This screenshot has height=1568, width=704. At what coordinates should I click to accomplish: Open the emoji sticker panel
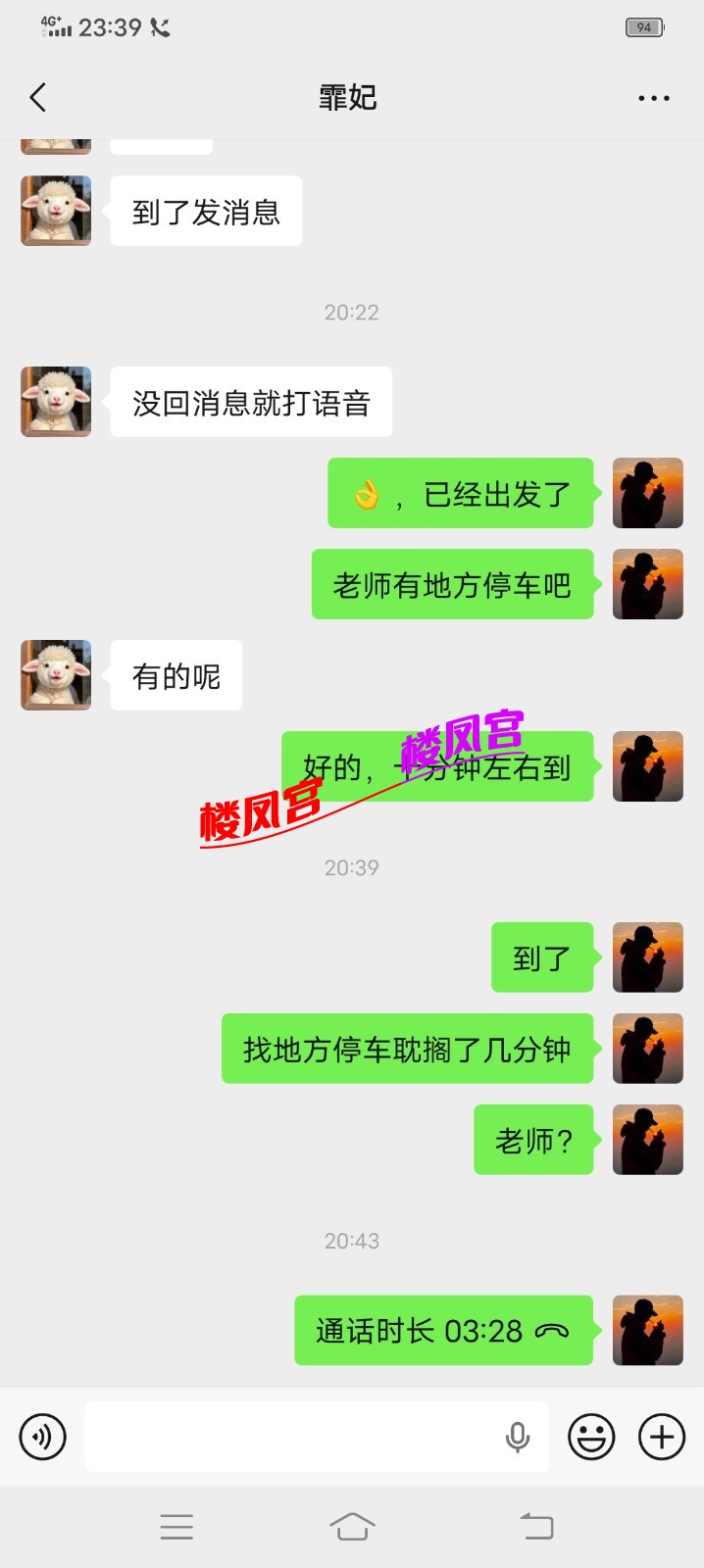pyautogui.click(x=592, y=1438)
